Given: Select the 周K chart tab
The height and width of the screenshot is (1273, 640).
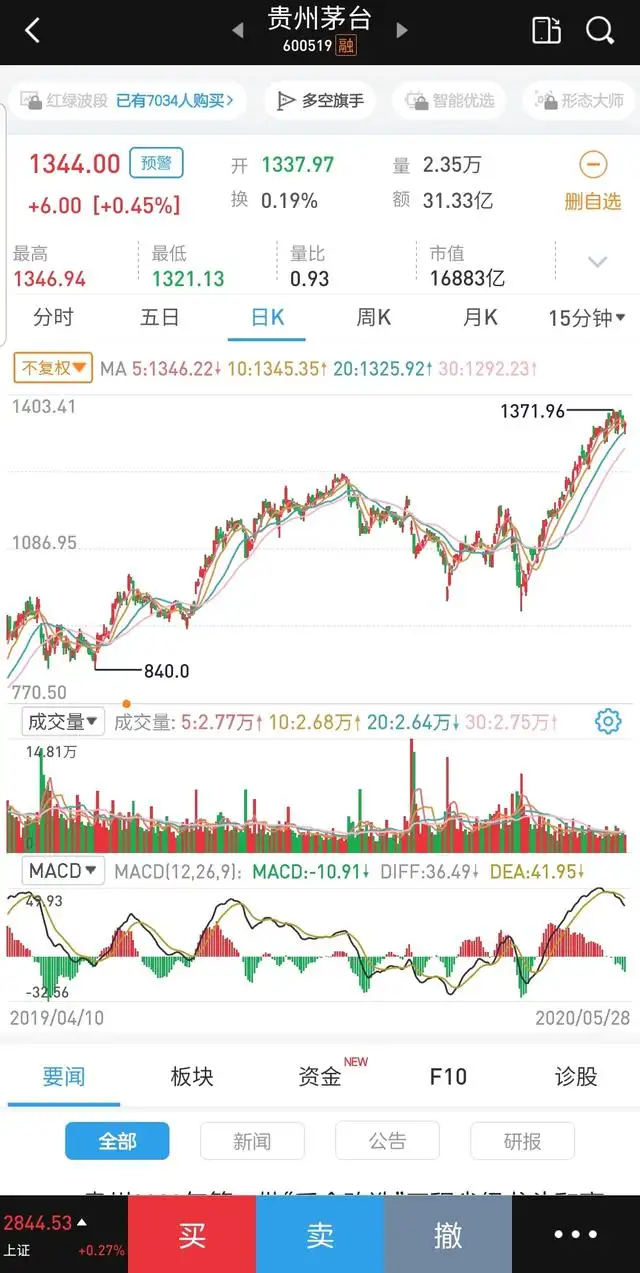Looking at the screenshot, I should tap(373, 318).
